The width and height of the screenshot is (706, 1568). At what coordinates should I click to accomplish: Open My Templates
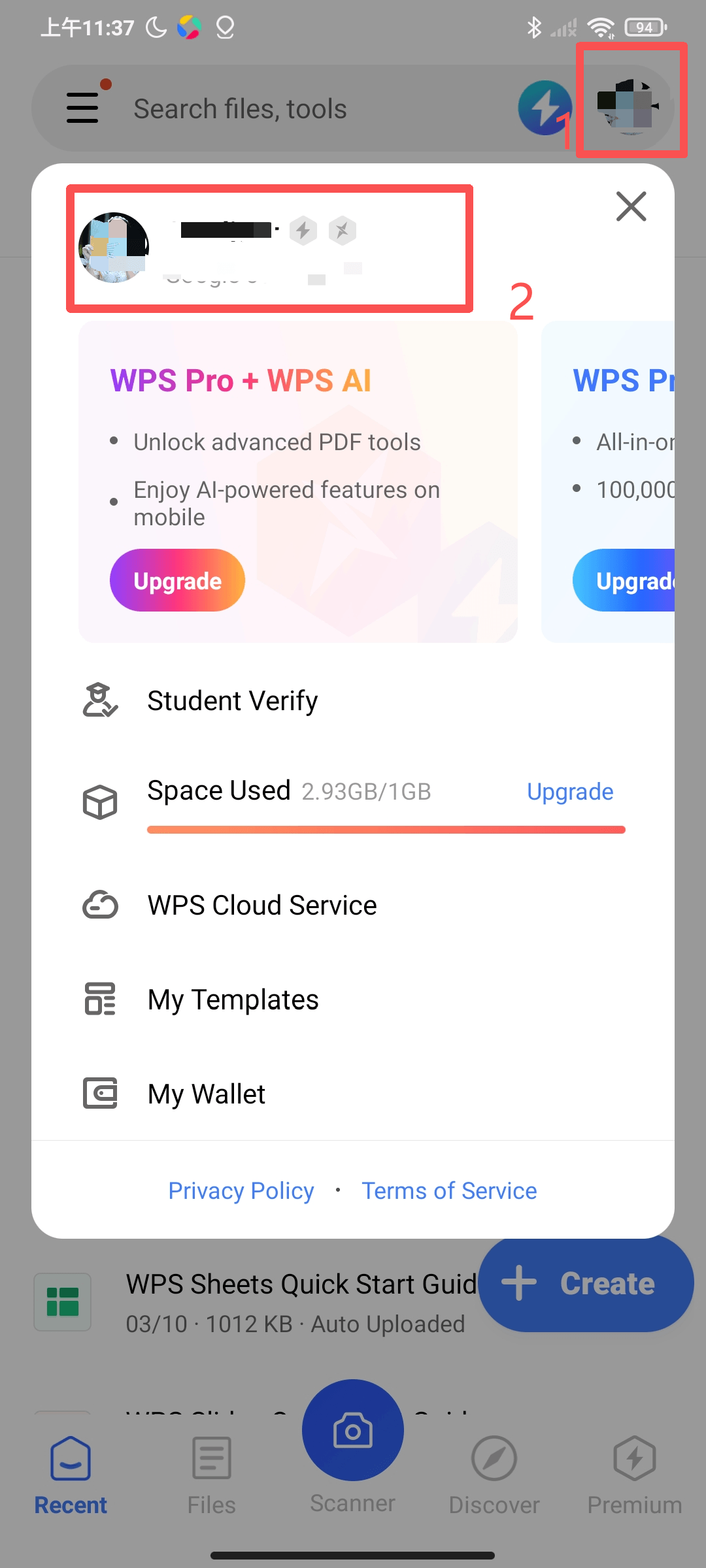point(233,1000)
